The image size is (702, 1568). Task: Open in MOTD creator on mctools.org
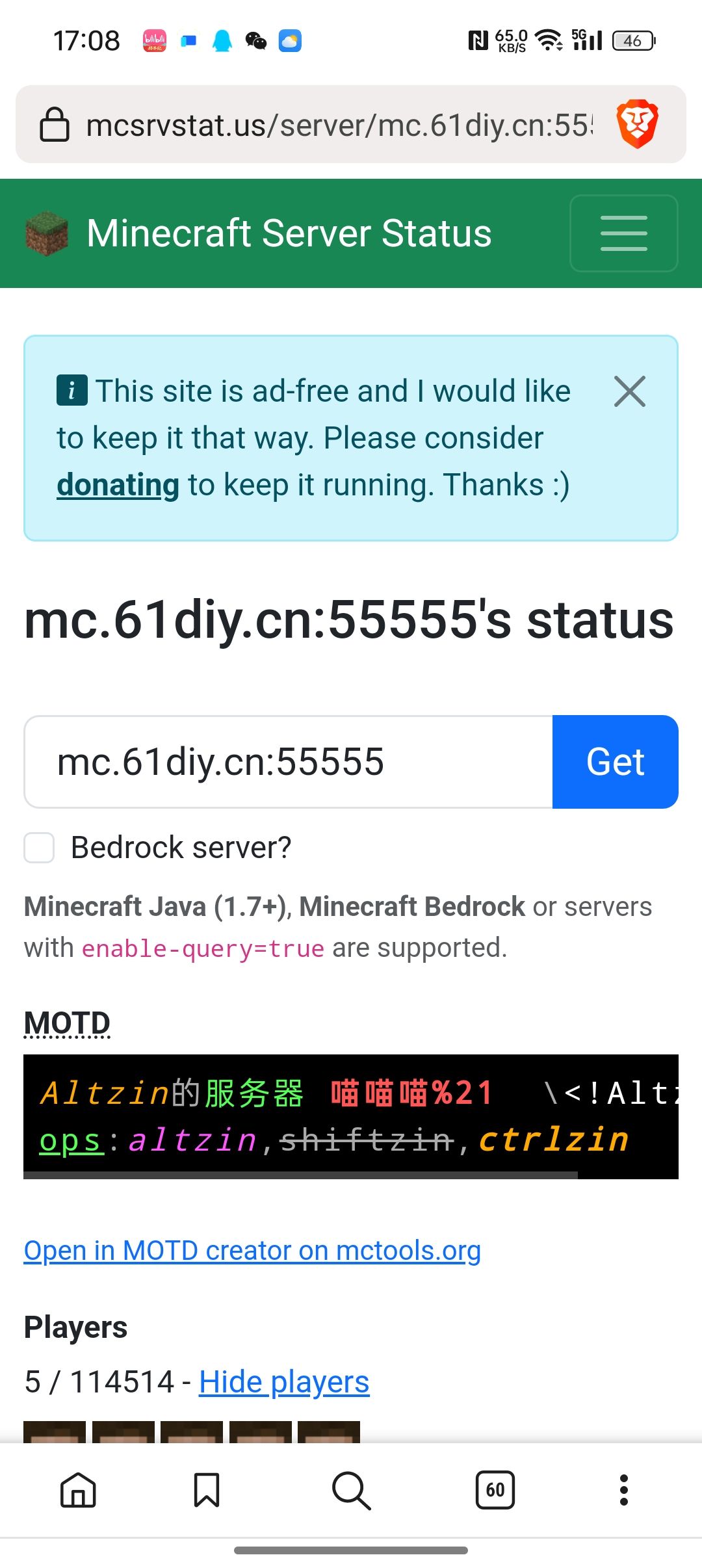tap(252, 1250)
